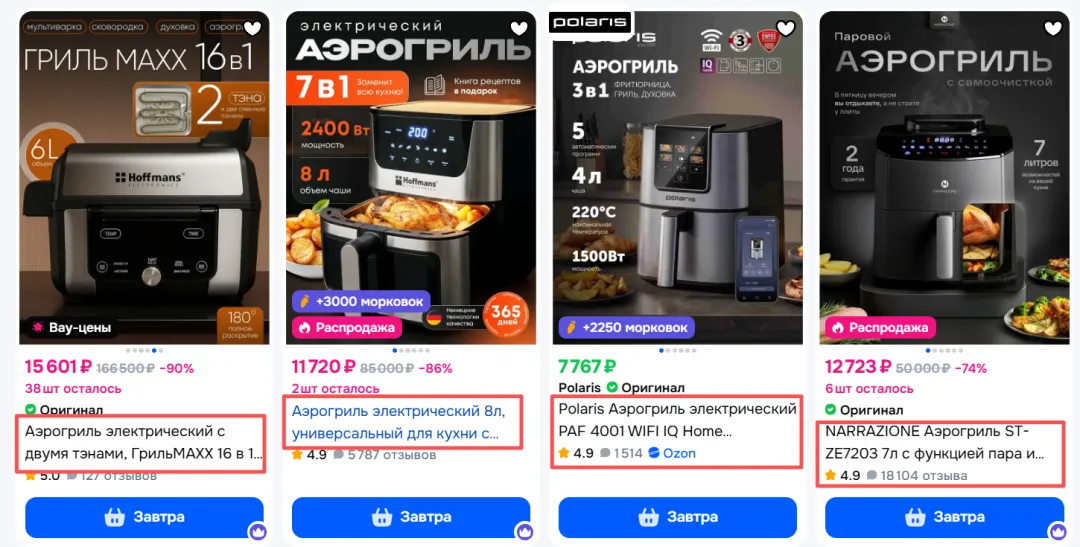1080x547 pixels.
Task: Save NARRAZIONE ST-ZE7203 to favorites
Action: (x=1053, y=28)
